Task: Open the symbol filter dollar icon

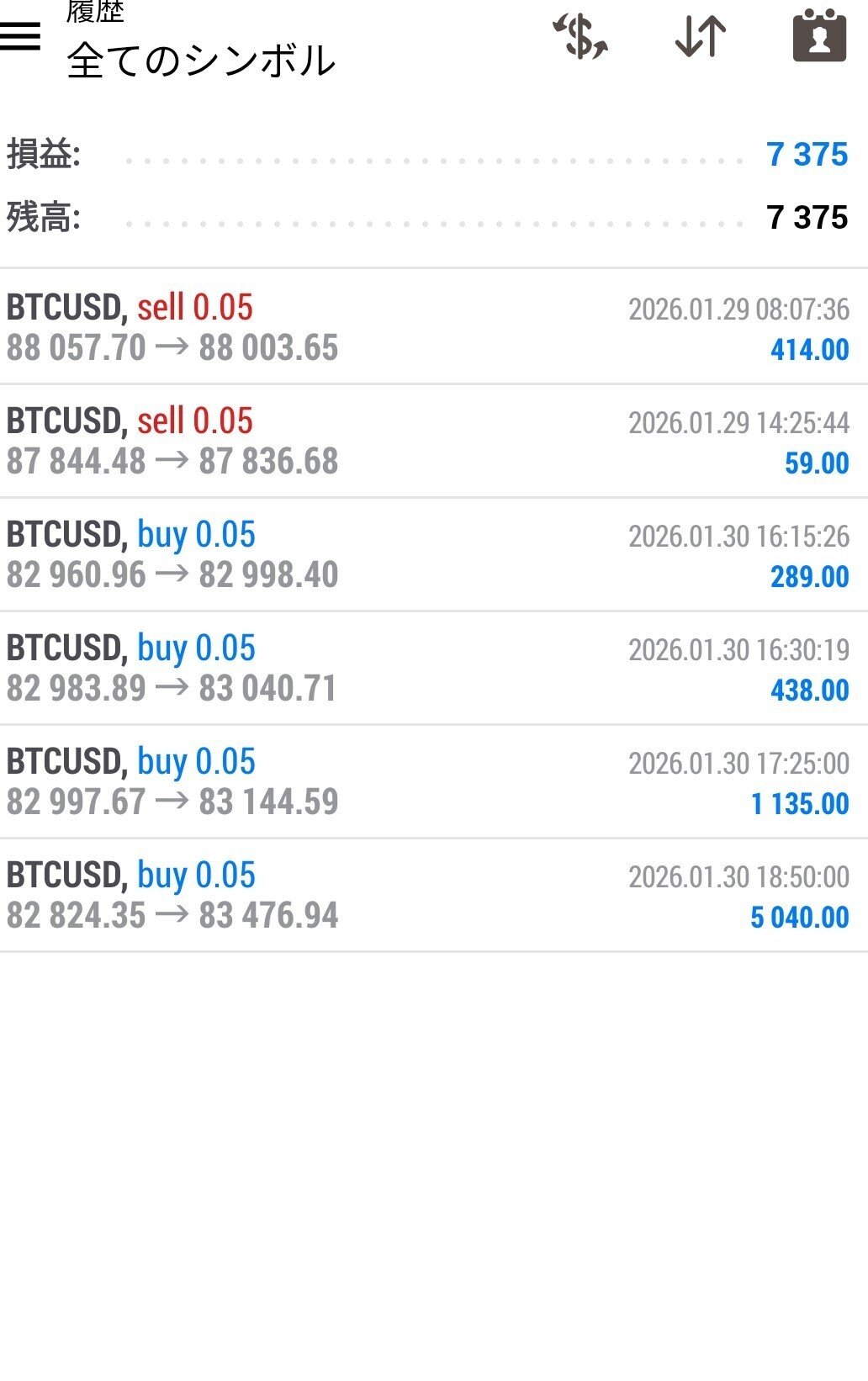Action: coord(580,36)
